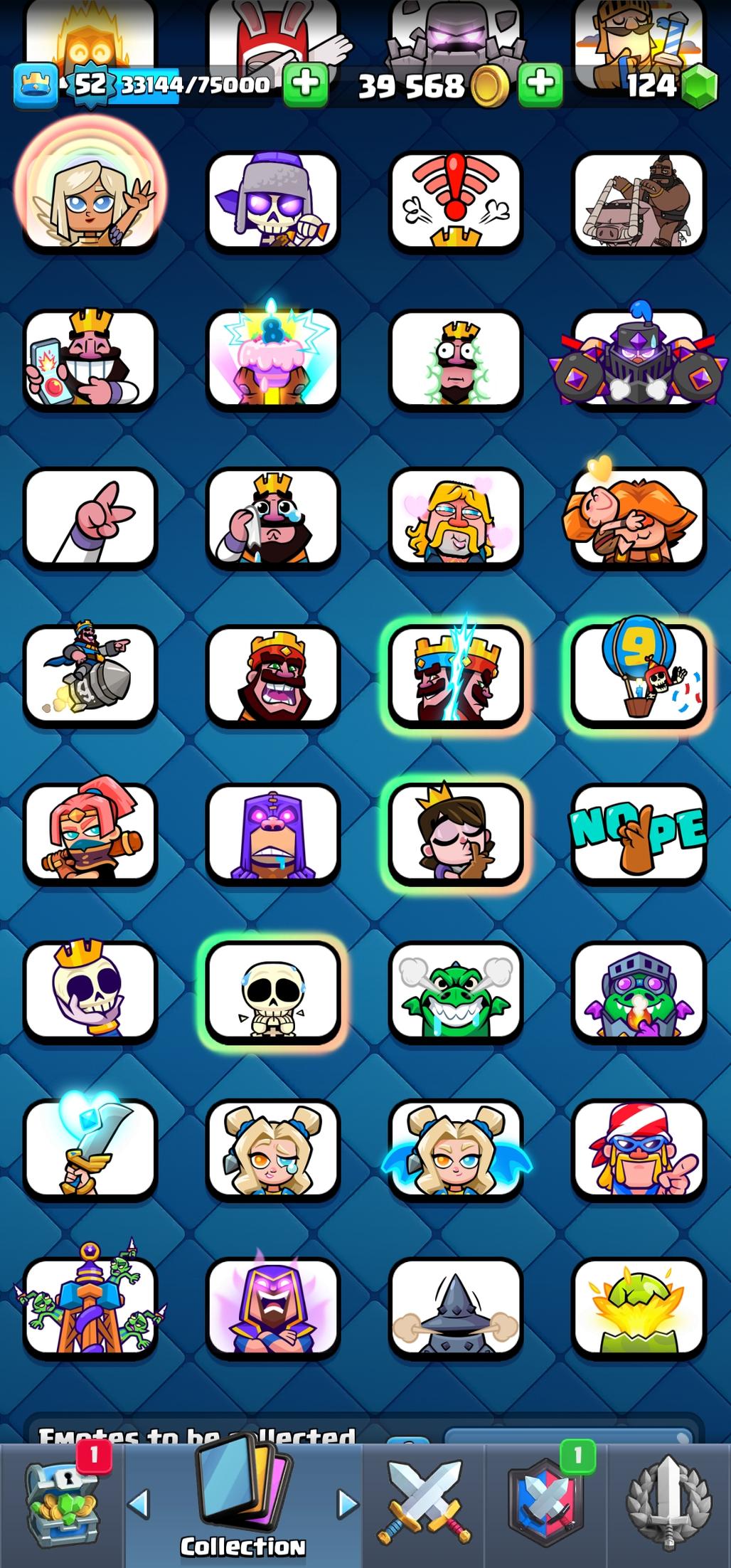The height and width of the screenshot is (1568, 731).
Task: Select the number 9 balloon emote
Action: (x=639, y=674)
